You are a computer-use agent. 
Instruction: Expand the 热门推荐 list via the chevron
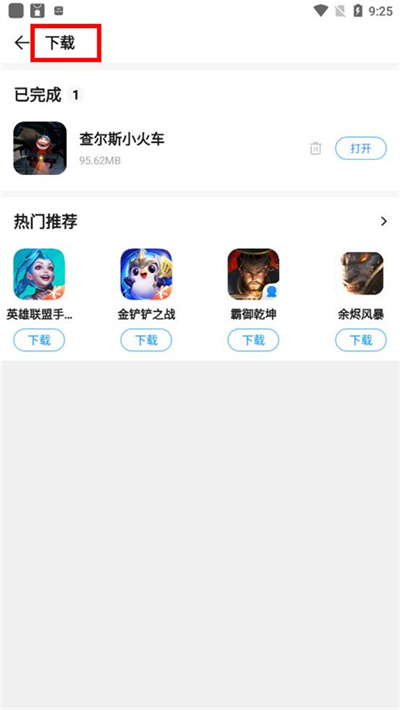tap(384, 221)
